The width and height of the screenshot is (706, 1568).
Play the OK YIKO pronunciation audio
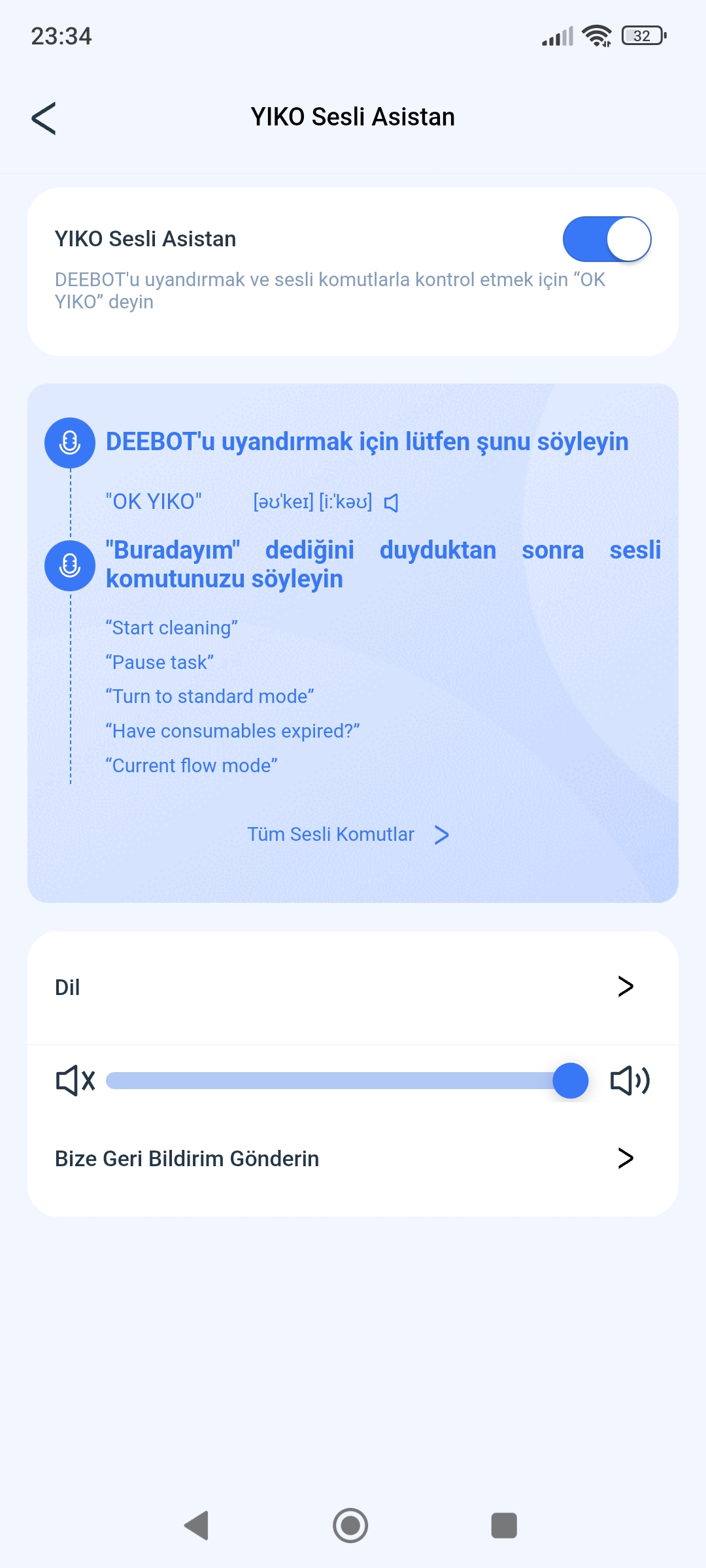pos(391,503)
